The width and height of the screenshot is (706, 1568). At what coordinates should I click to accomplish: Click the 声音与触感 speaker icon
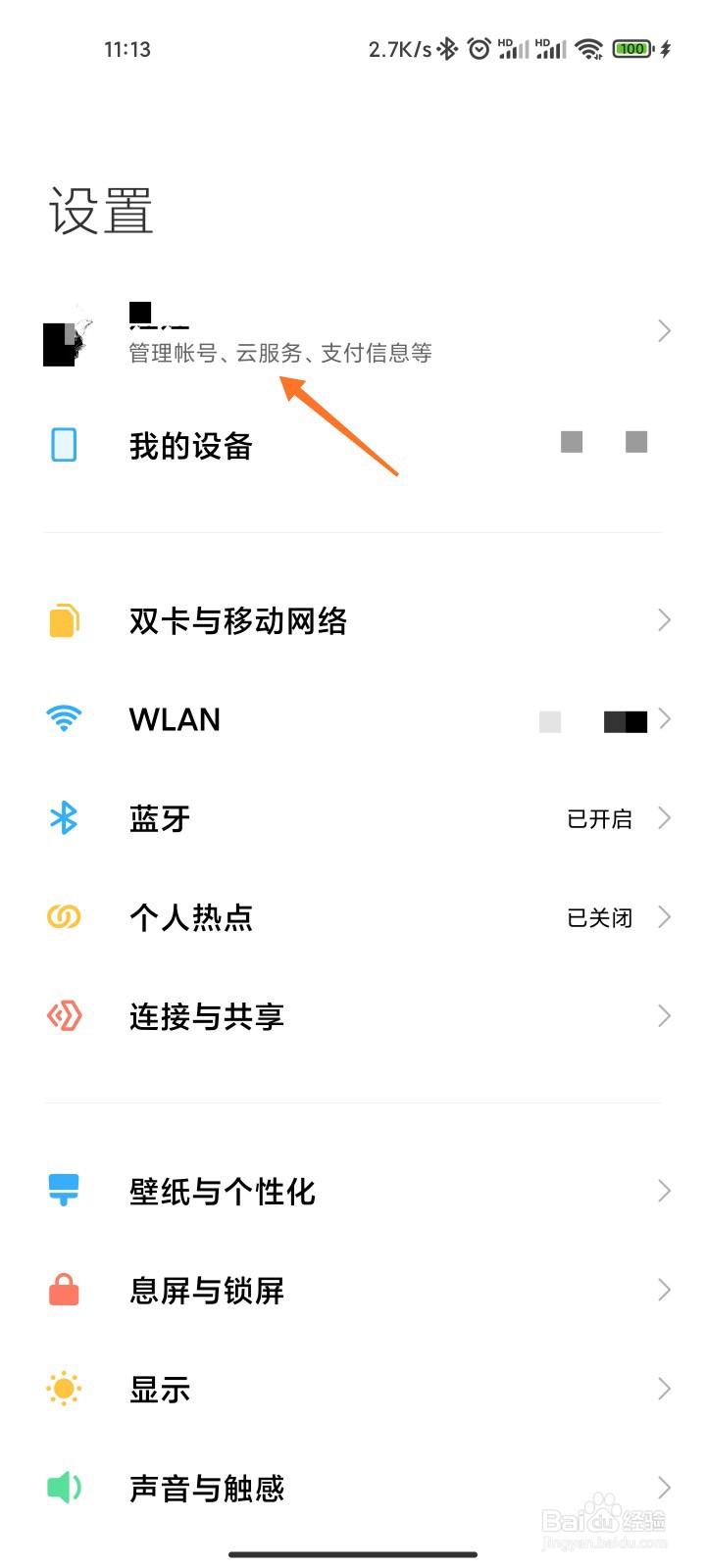pos(63,1489)
